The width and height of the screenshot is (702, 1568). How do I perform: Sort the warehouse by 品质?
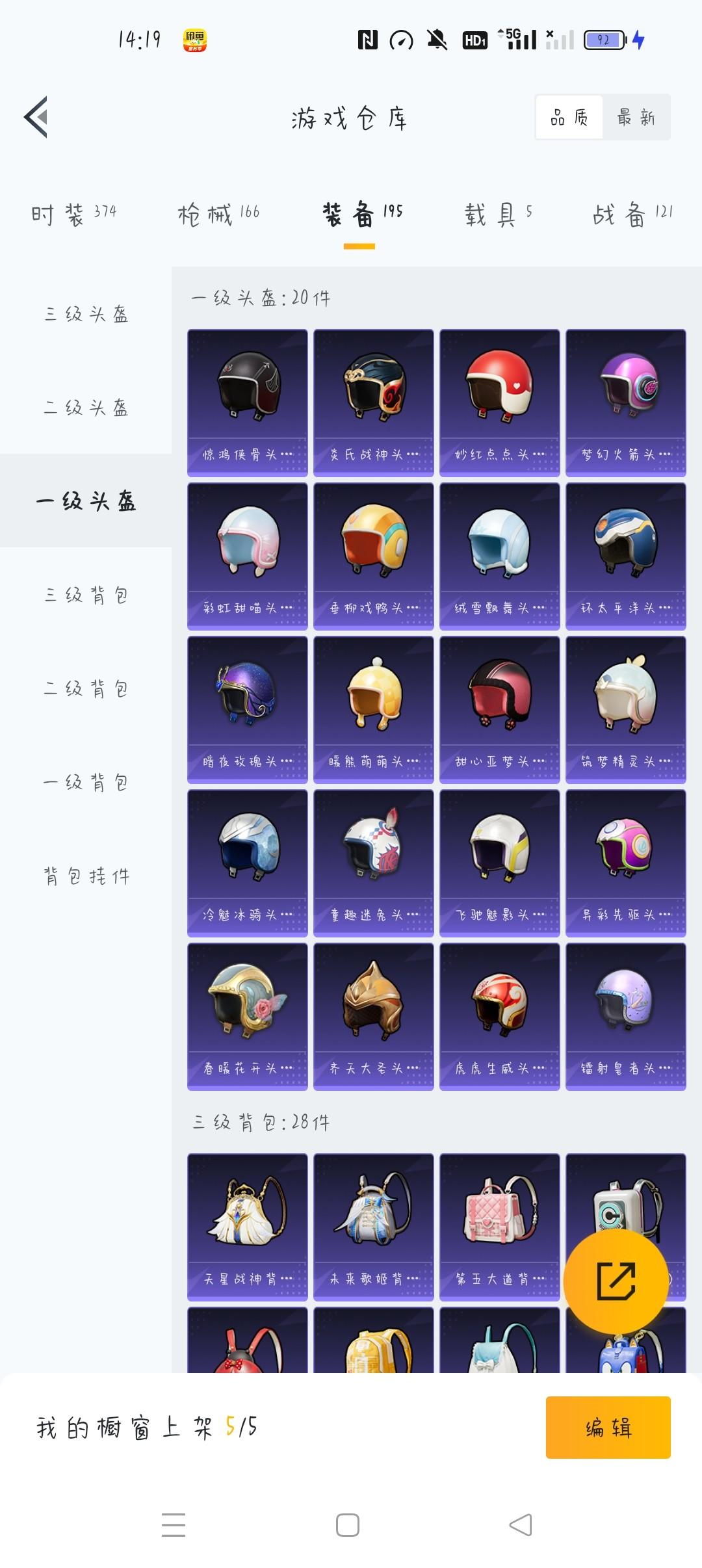[x=569, y=118]
